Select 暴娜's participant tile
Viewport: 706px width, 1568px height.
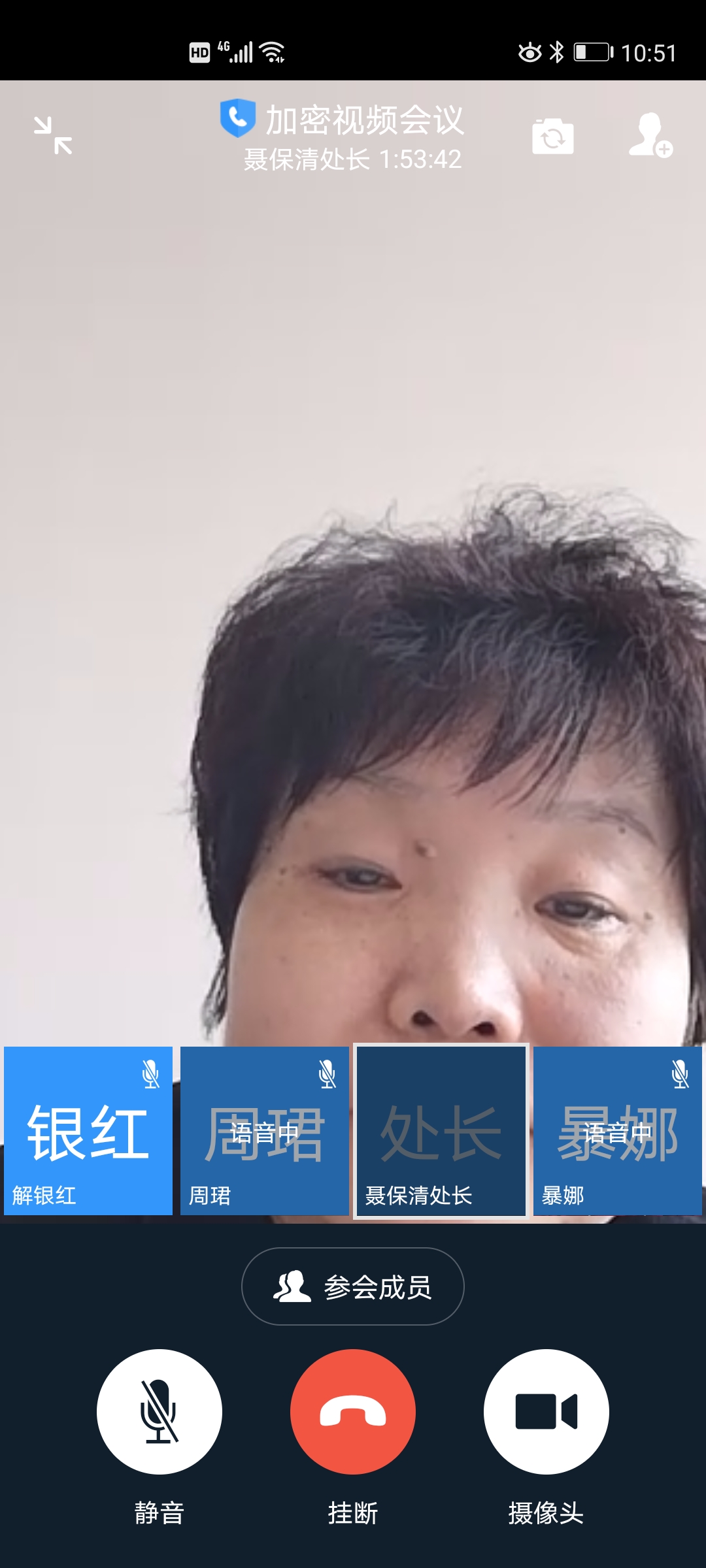618,1131
